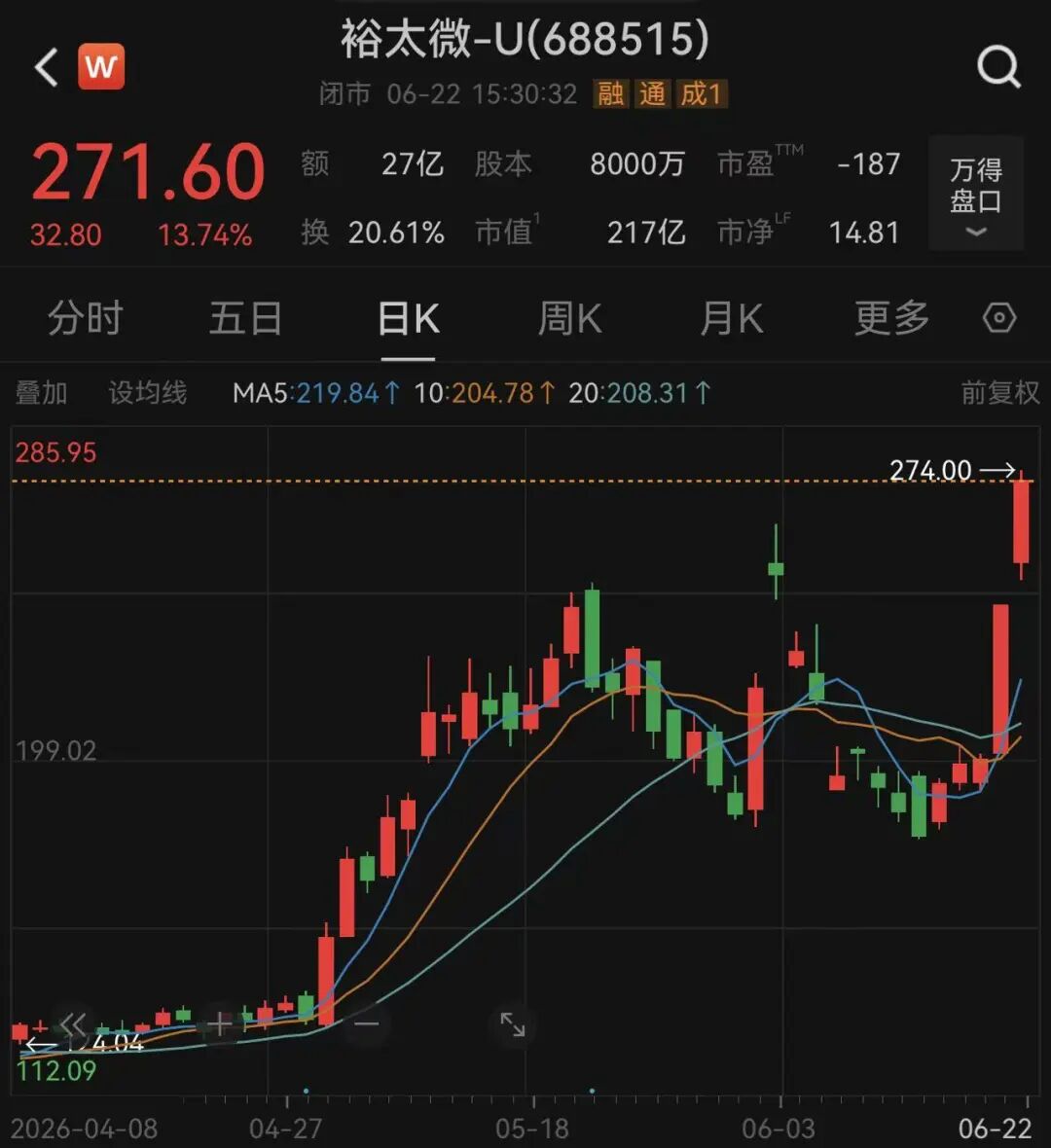Expand the 万得盘口 panel
The image size is (1051, 1148).
975,194
